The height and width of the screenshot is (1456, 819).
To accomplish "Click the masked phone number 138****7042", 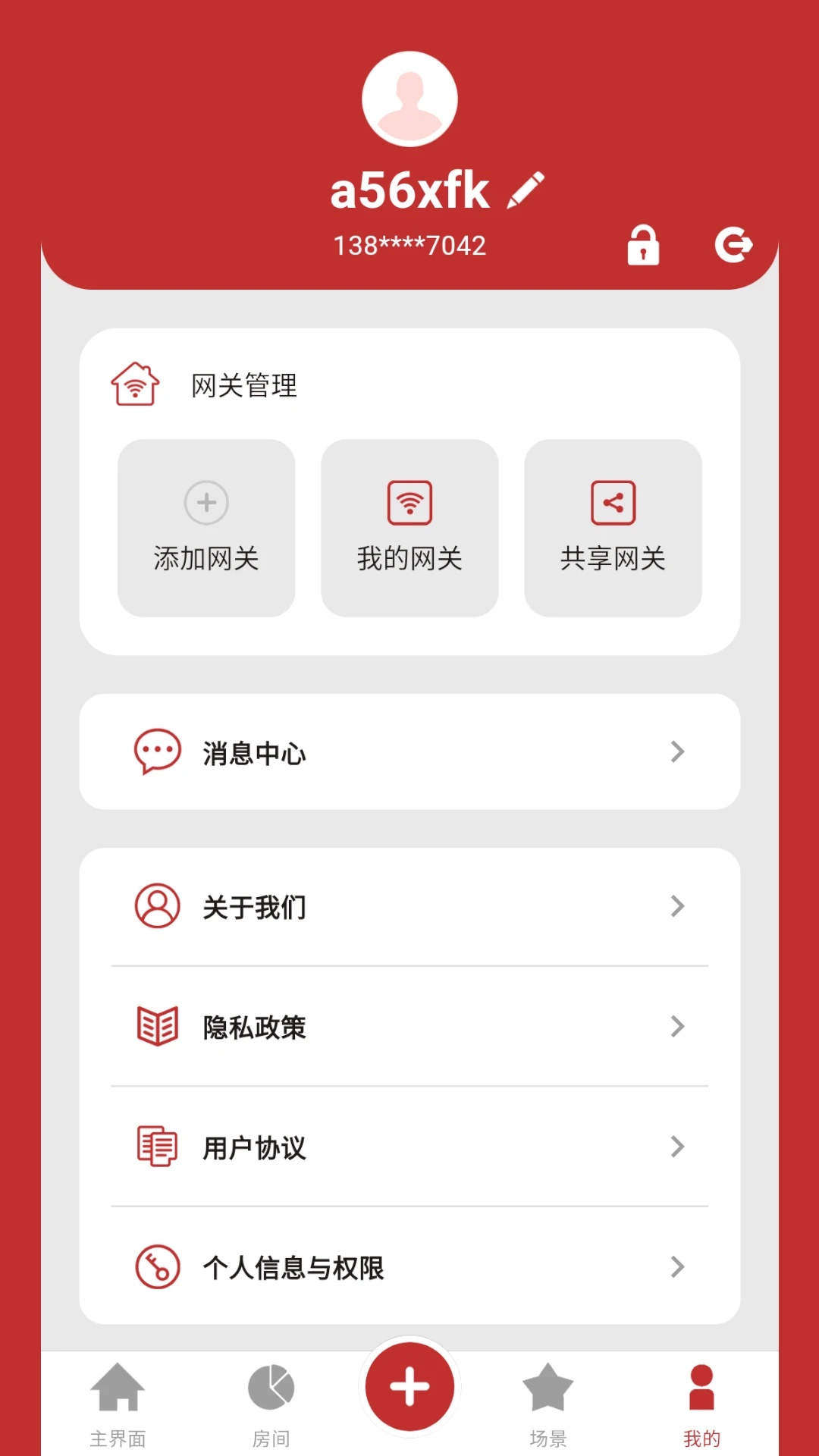I will pos(409,244).
